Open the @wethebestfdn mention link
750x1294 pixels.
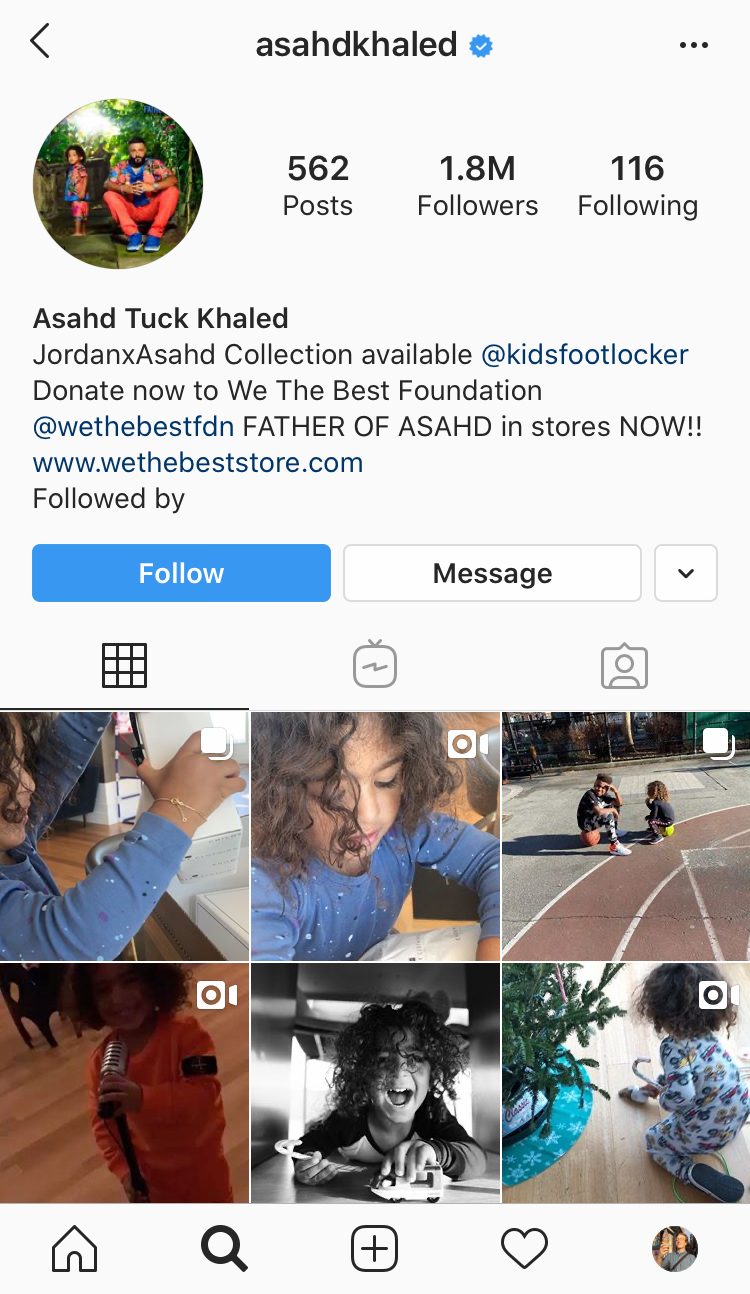point(134,427)
